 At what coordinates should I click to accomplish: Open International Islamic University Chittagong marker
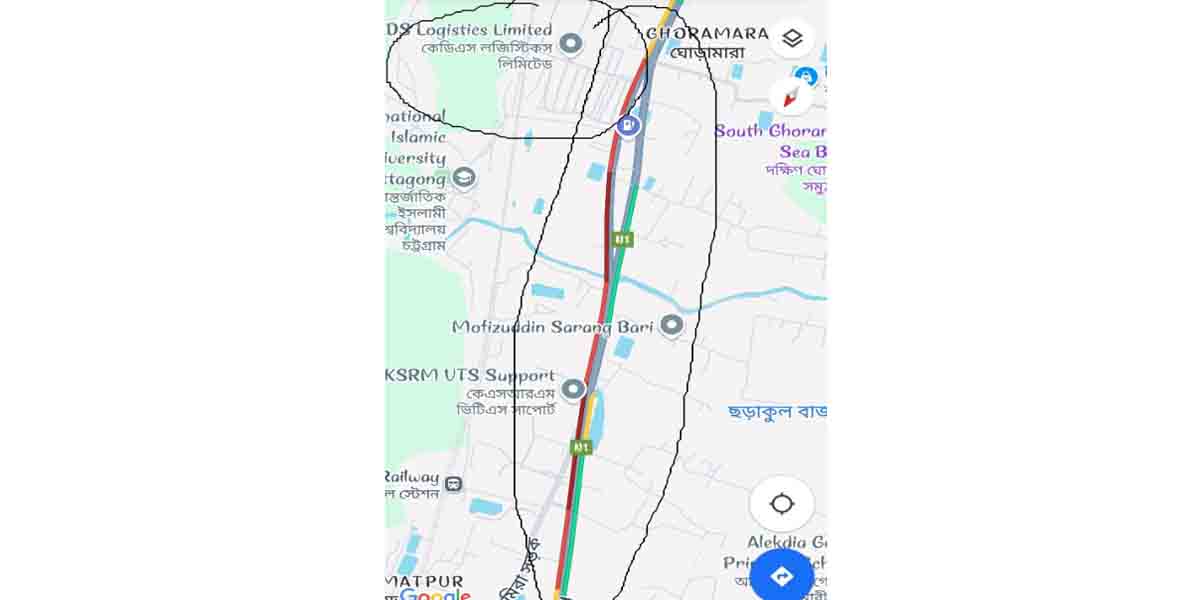(x=463, y=178)
